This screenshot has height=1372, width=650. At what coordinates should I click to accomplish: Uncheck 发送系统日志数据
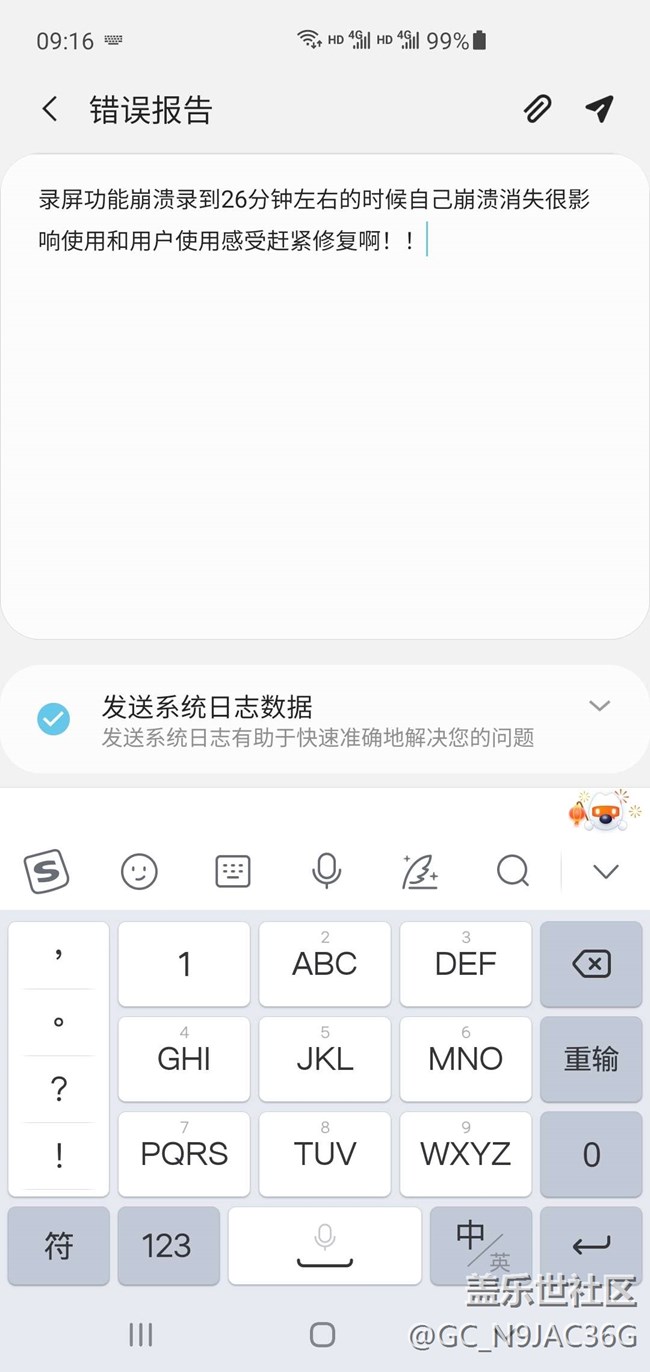[x=53, y=719]
